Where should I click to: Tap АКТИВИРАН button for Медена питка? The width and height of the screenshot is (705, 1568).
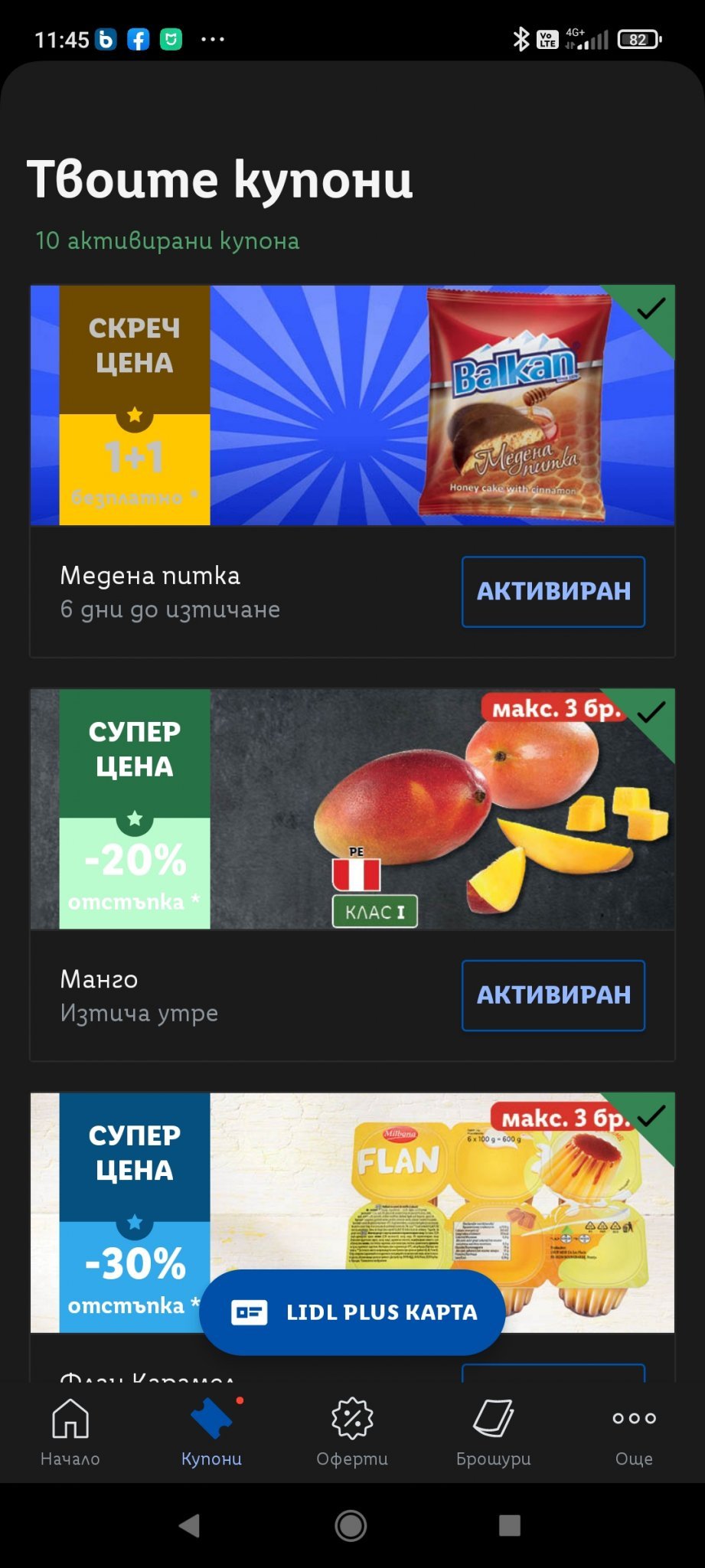tap(553, 592)
